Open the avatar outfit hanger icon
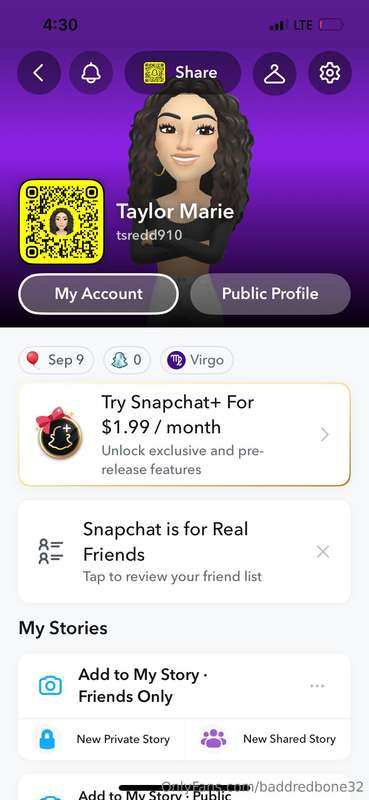Screen dimensions: 369x800 click(x=275, y=73)
